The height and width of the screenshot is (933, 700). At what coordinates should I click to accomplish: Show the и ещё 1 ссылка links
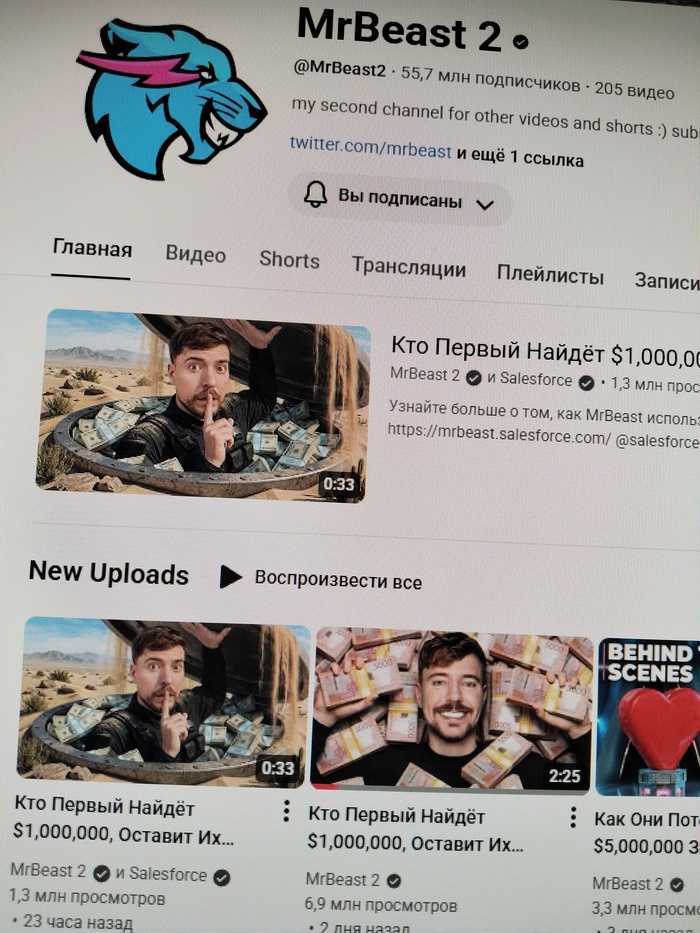pyautogui.click(x=520, y=159)
